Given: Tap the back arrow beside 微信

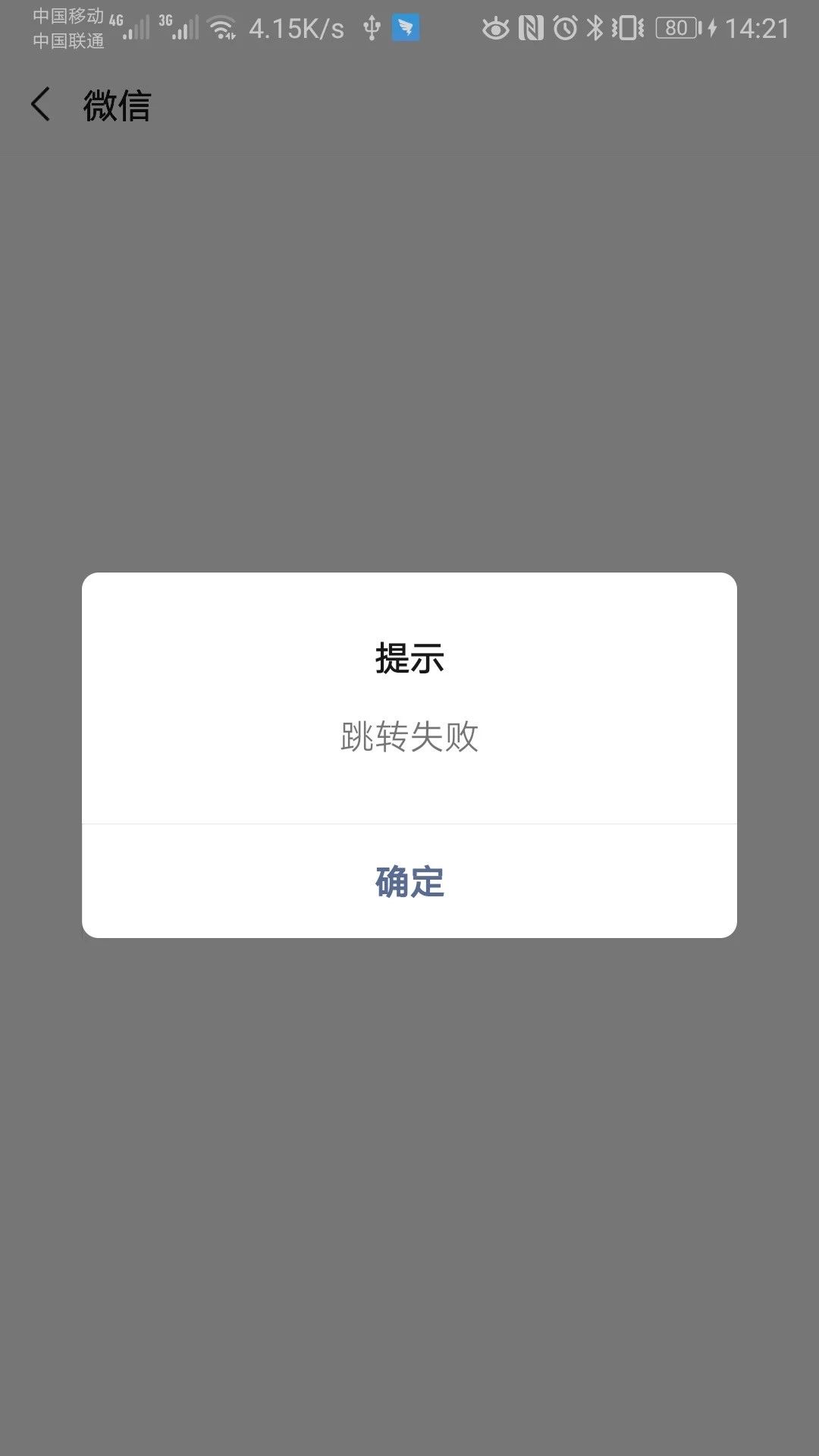Looking at the screenshot, I should coord(41,104).
